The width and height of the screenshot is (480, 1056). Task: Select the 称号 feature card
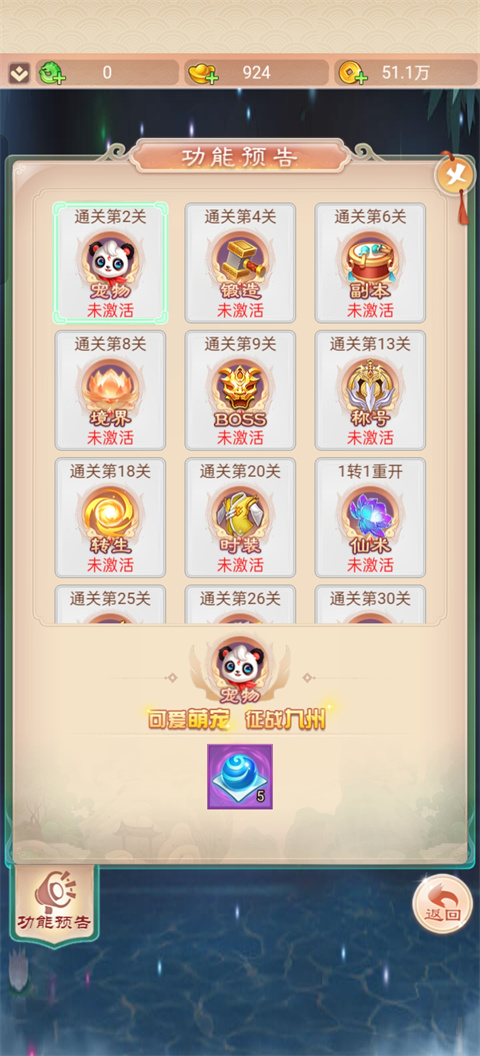pos(370,390)
